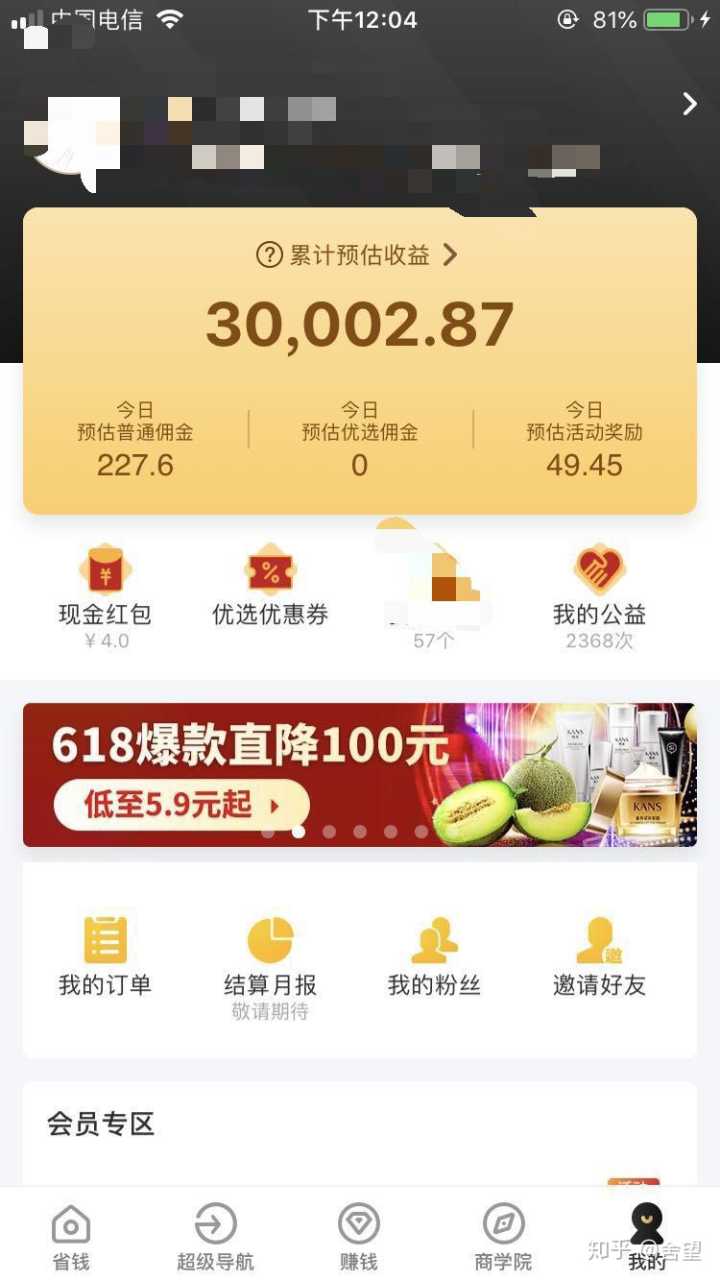Select the 我的 tab
Image resolution: width=720 pixels, height=1281 pixels.
click(647, 1236)
